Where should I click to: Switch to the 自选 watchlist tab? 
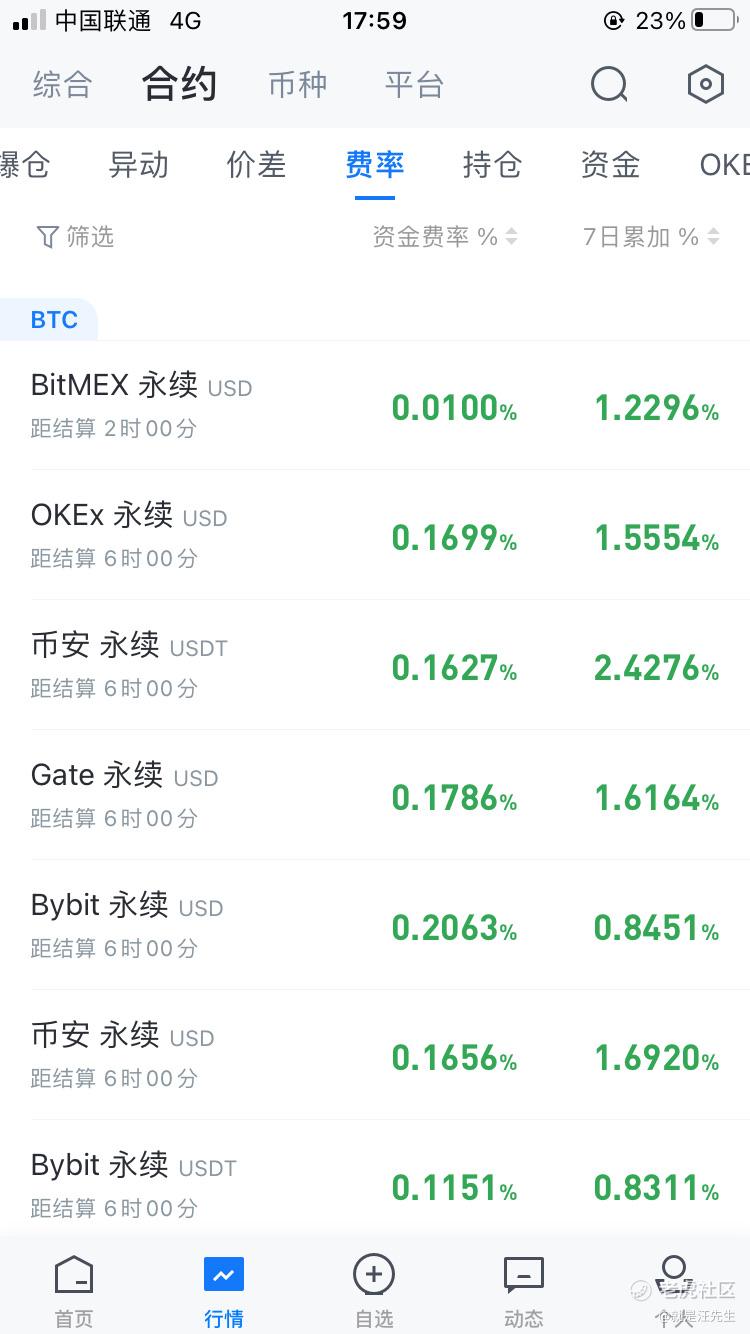(374, 1292)
